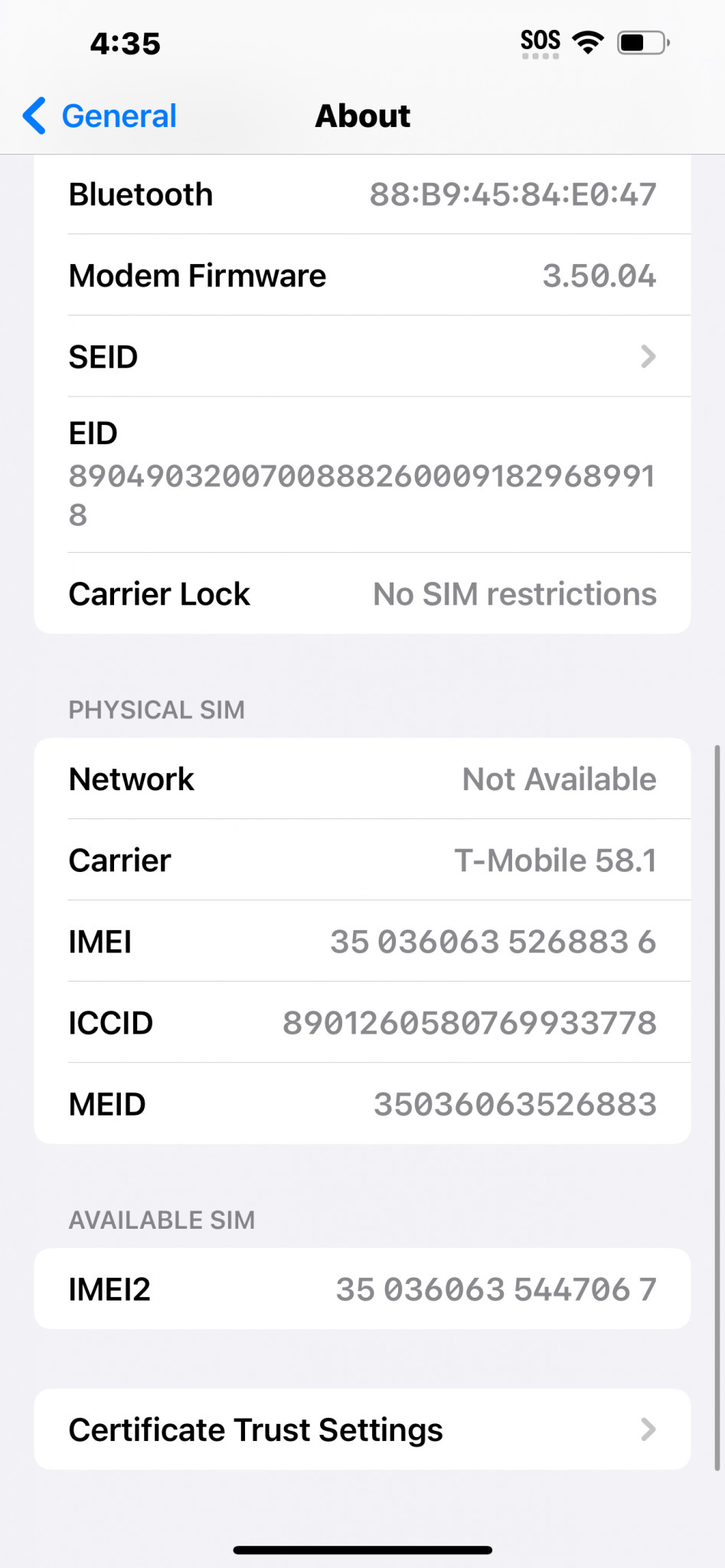The height and width of the screenshot is (1568, 725).
Task: Go back to General settings
Action: pos(100,116)
